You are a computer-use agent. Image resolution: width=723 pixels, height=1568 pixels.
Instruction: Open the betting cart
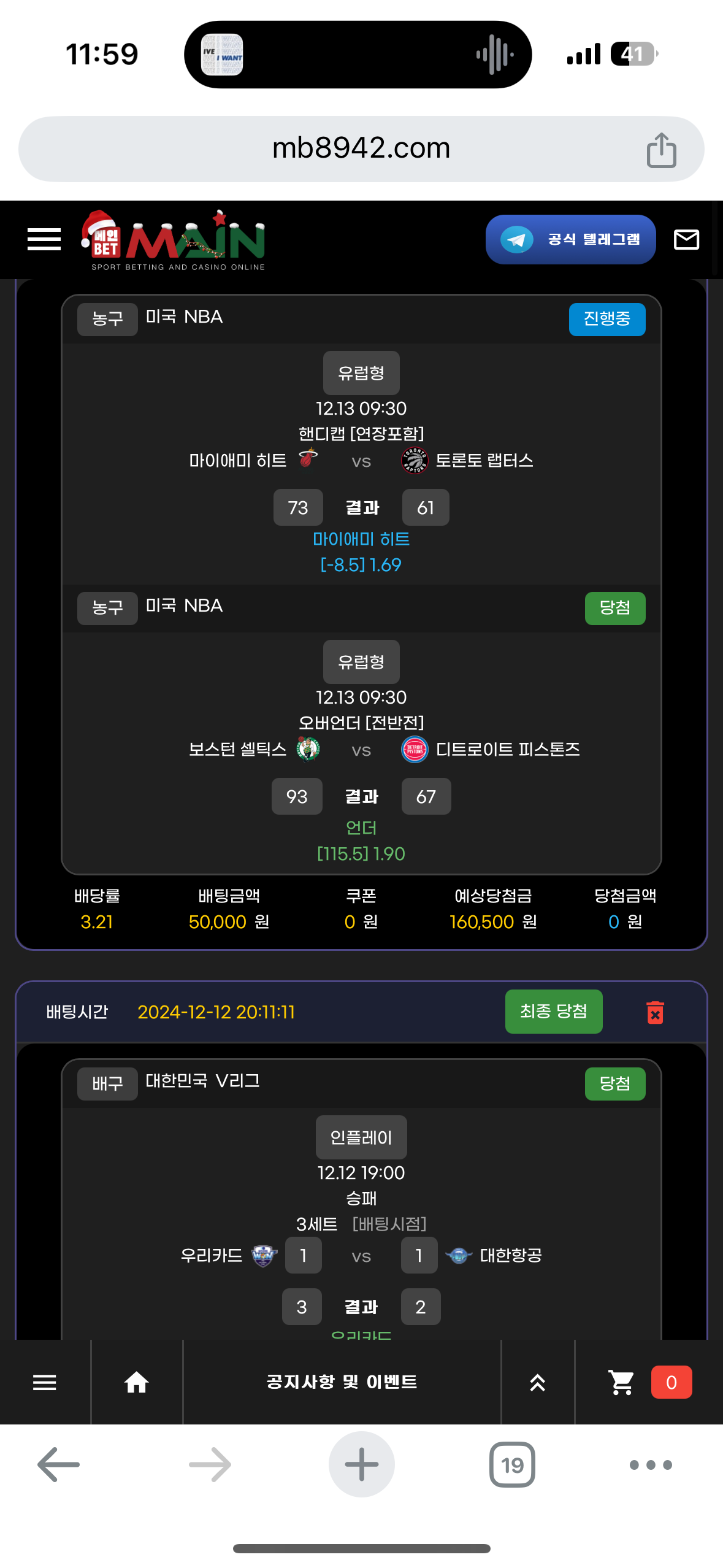(622, 1382)
